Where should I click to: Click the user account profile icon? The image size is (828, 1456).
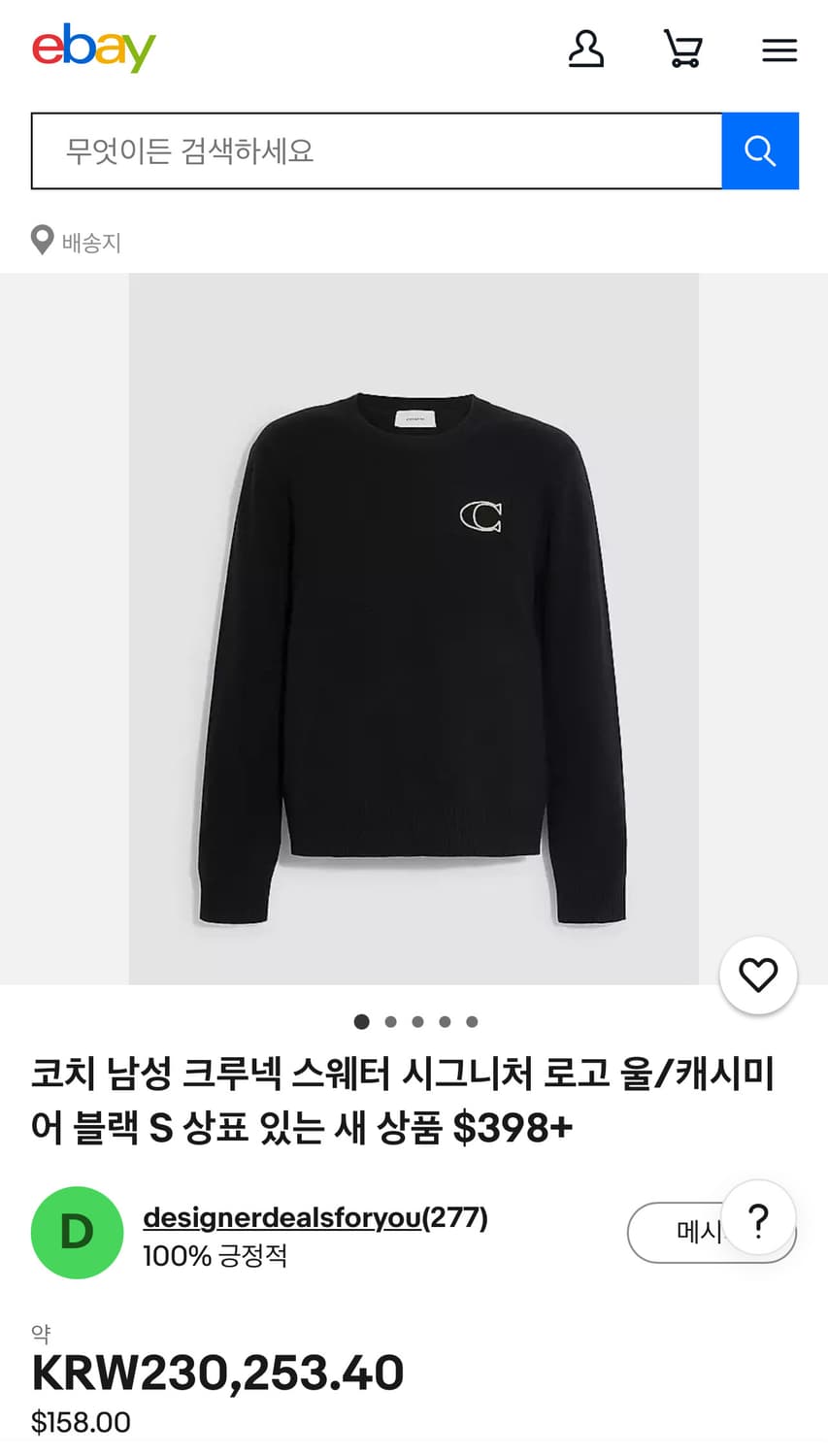(586, 49)
